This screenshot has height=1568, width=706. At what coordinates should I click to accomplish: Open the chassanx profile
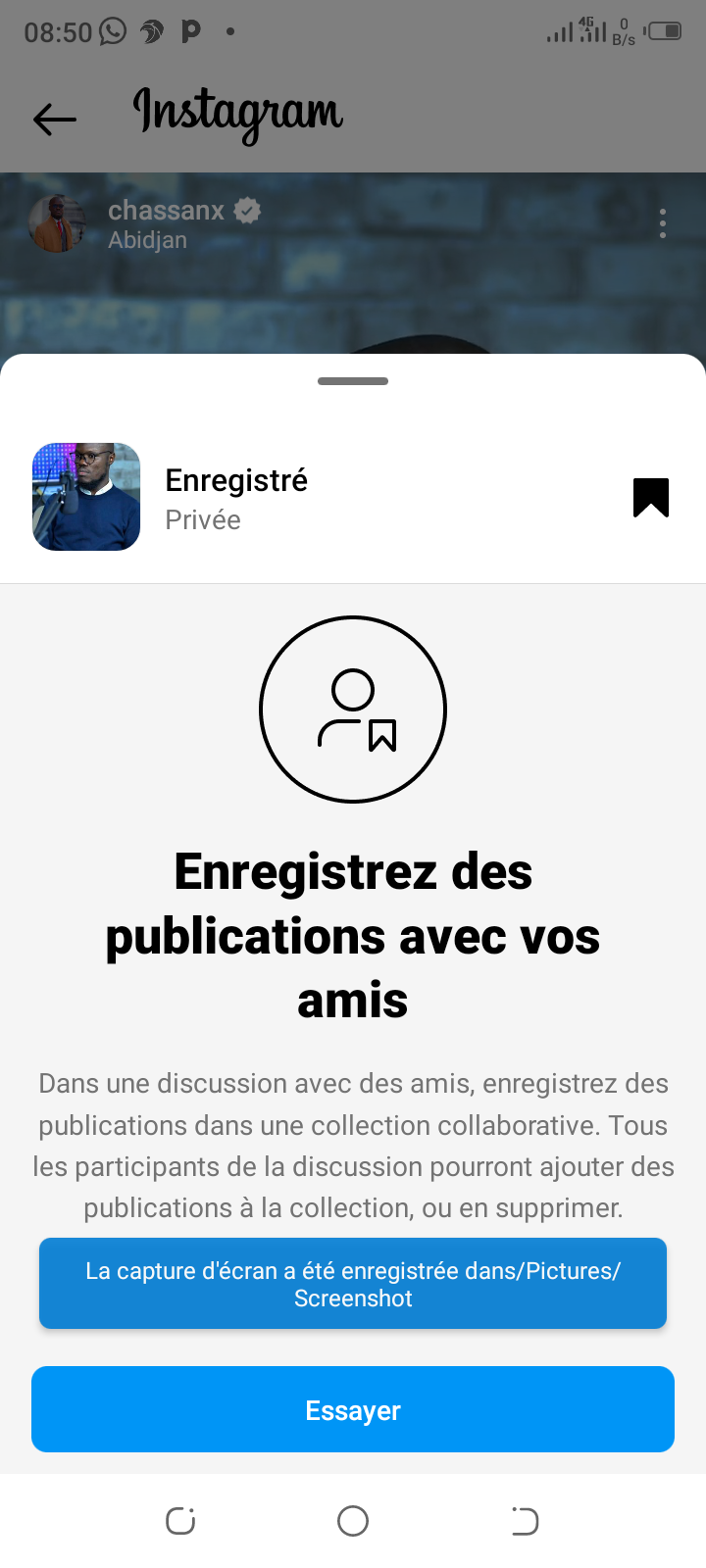166,211
